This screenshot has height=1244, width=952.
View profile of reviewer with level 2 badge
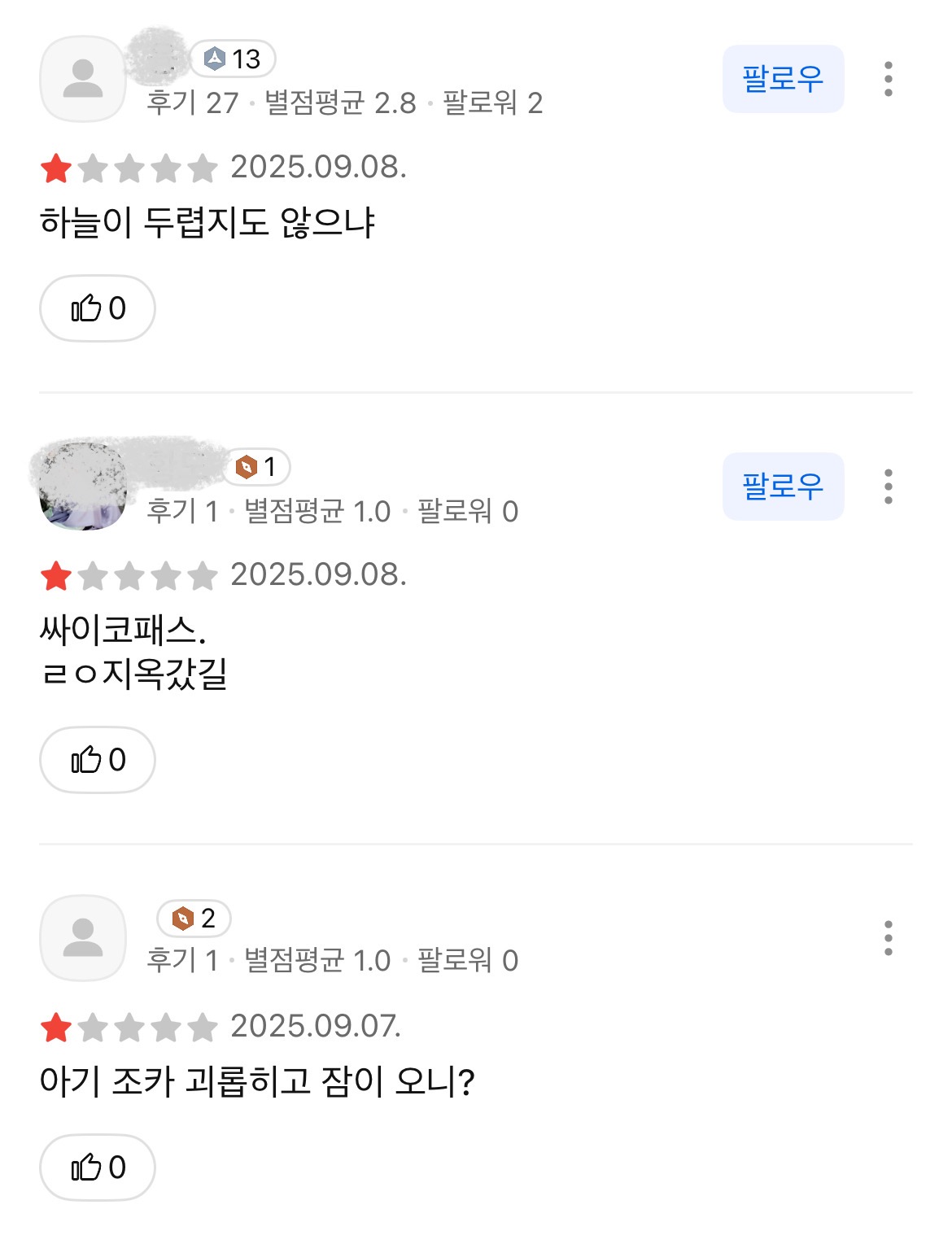pos(82,938)
